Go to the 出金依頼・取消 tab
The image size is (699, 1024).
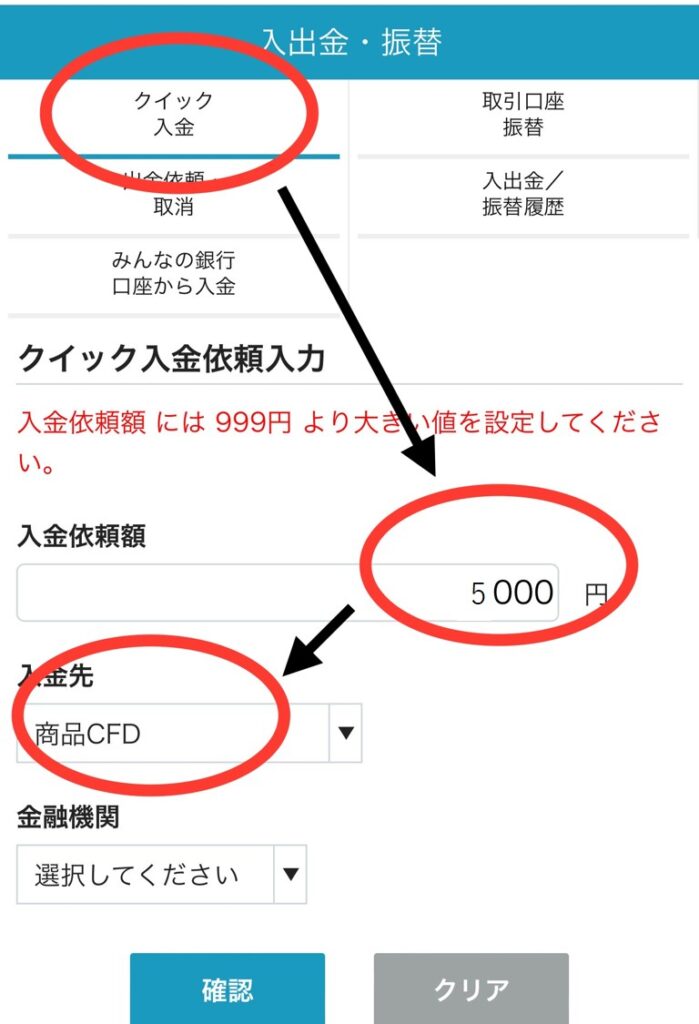point(174,195)
